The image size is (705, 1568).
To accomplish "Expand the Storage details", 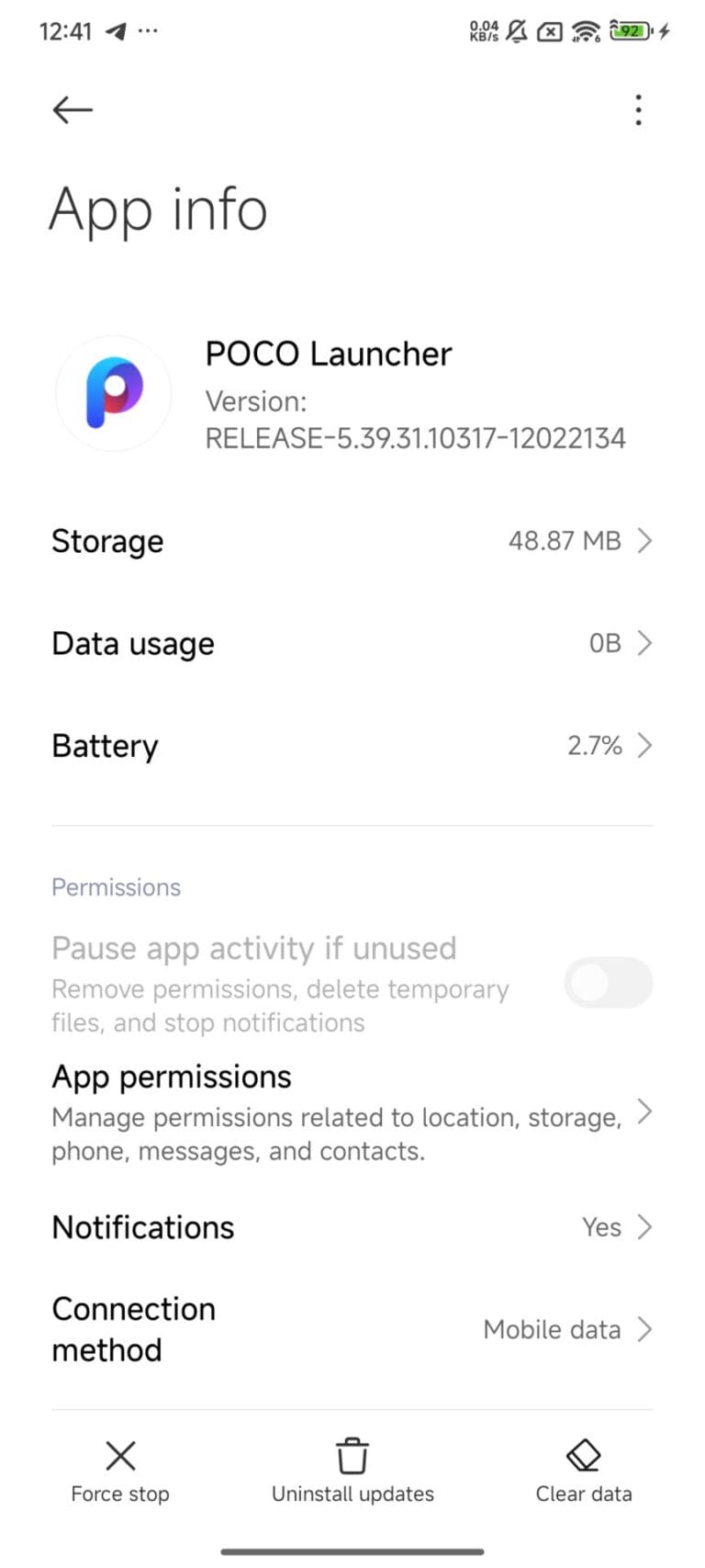I will pos(352,541).
